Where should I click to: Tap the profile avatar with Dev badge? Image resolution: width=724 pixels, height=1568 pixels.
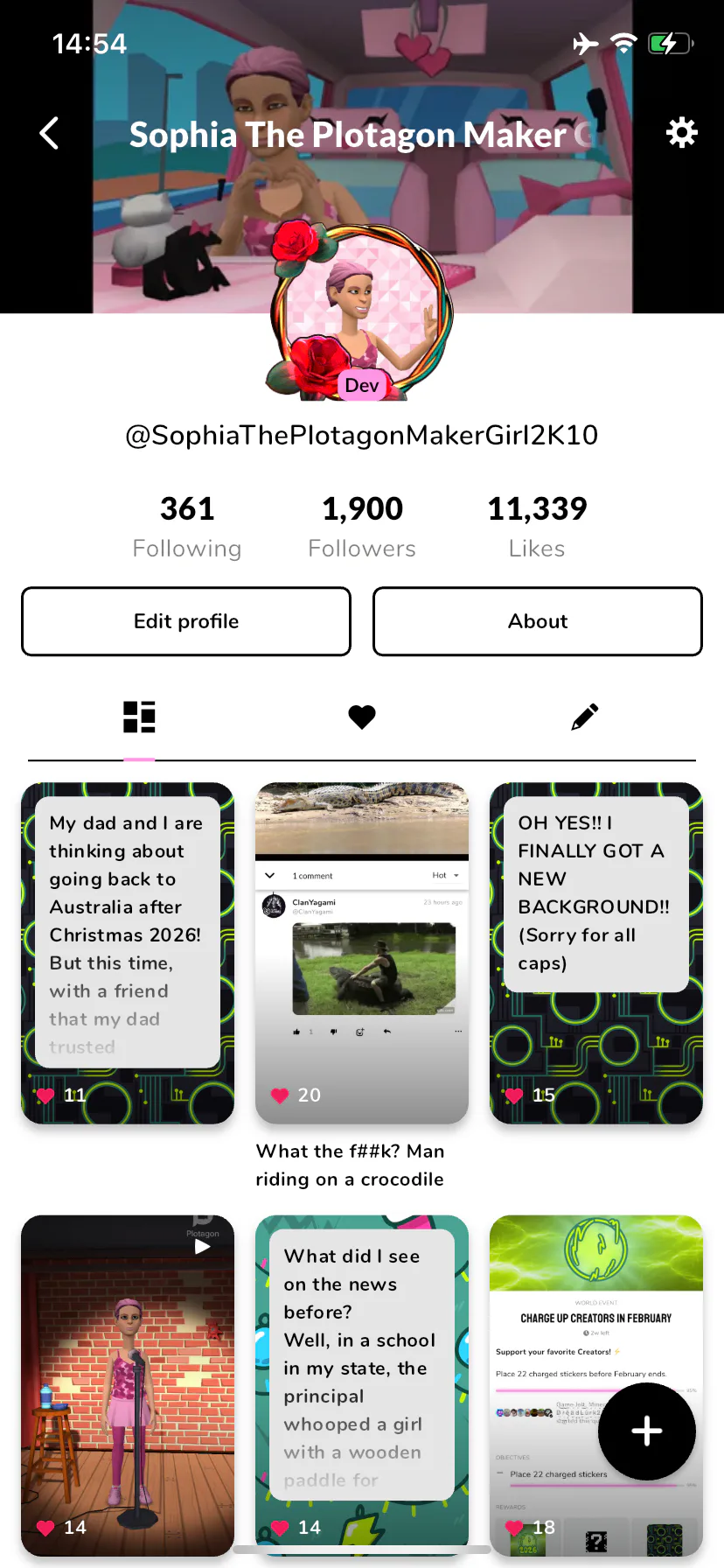click(361, 311)
